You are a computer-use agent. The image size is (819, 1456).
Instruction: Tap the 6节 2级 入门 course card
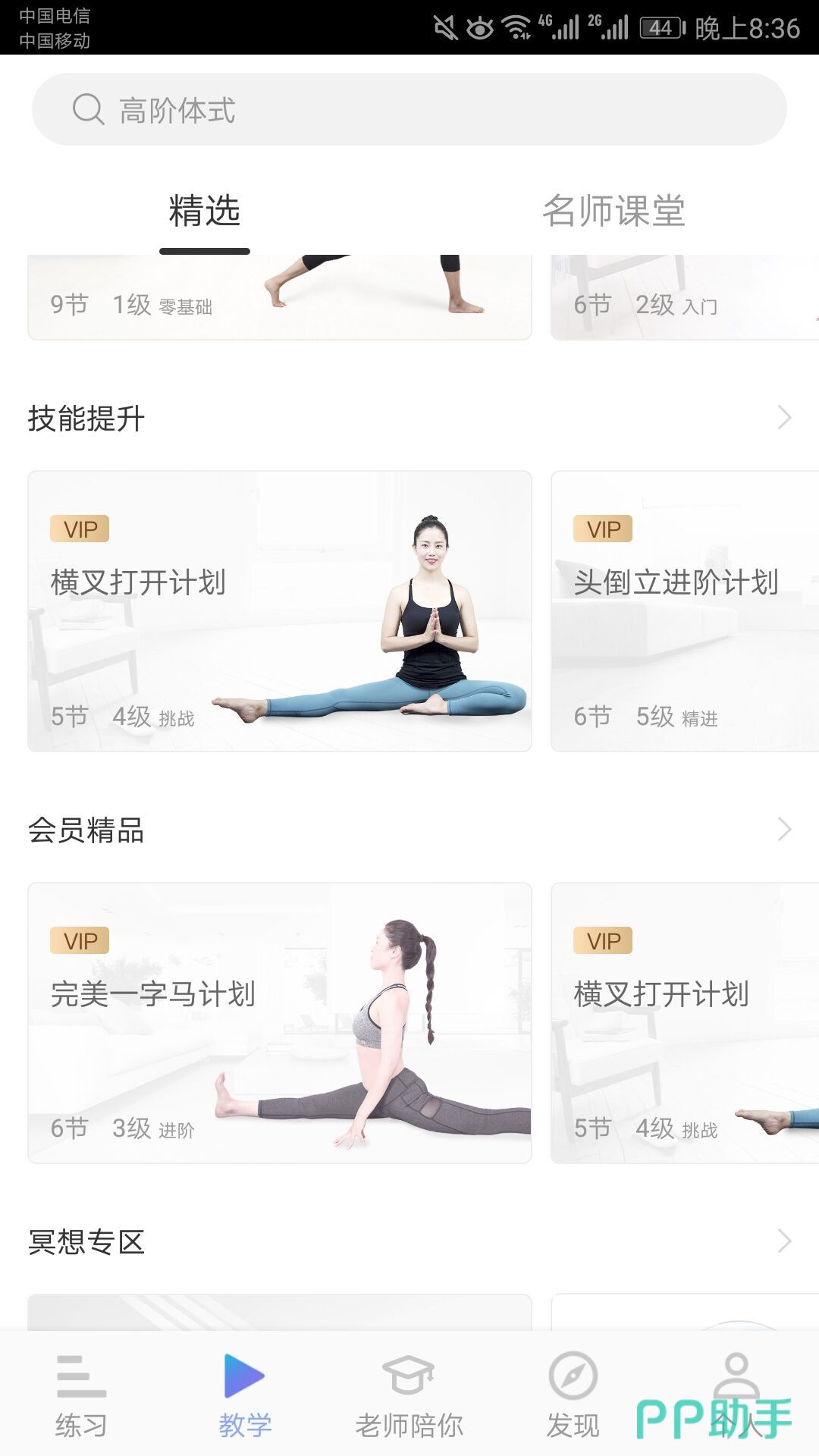(x=682, y=296)
